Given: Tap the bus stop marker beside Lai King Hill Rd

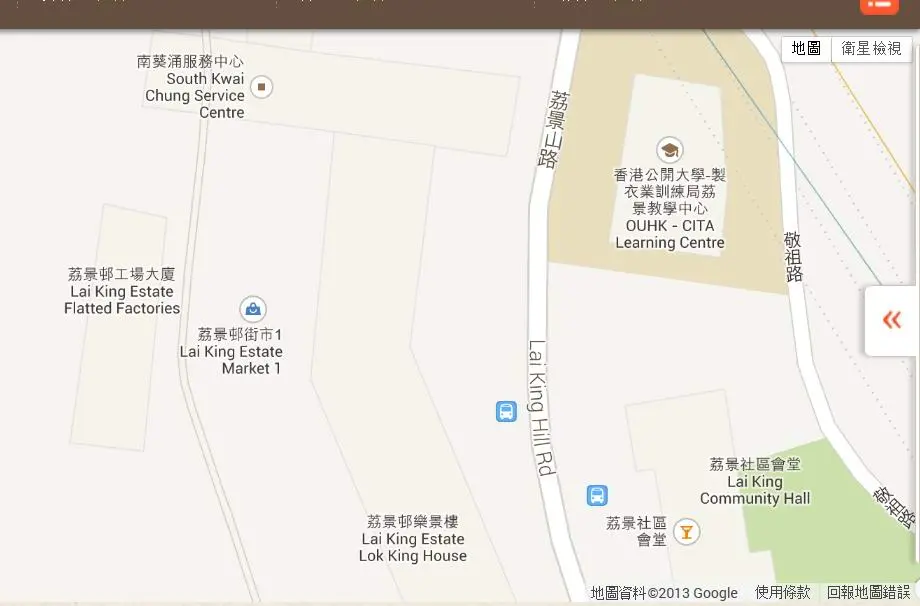Looking at the screenshot, I should pyautogui.click(x=506, y=411).
